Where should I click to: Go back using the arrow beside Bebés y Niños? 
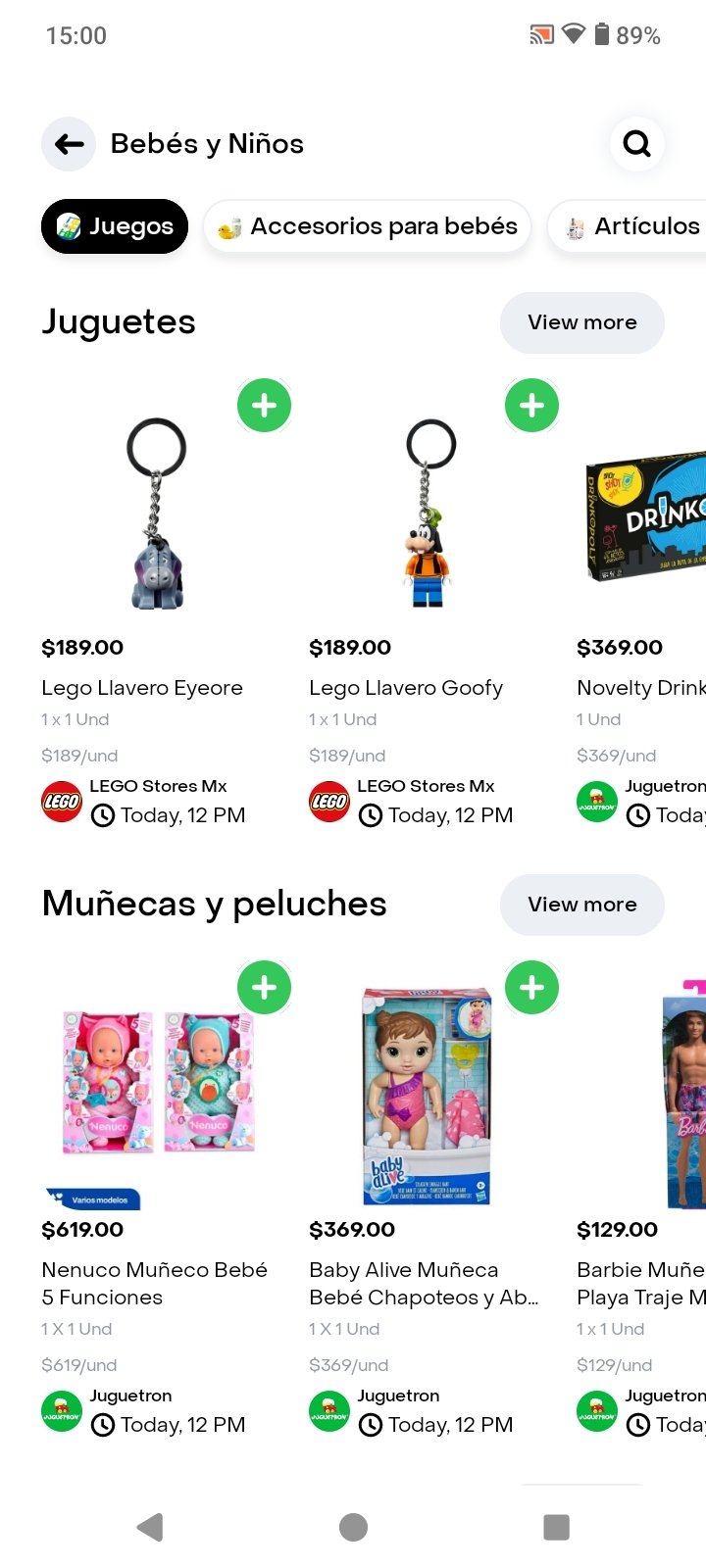point(69,144)
